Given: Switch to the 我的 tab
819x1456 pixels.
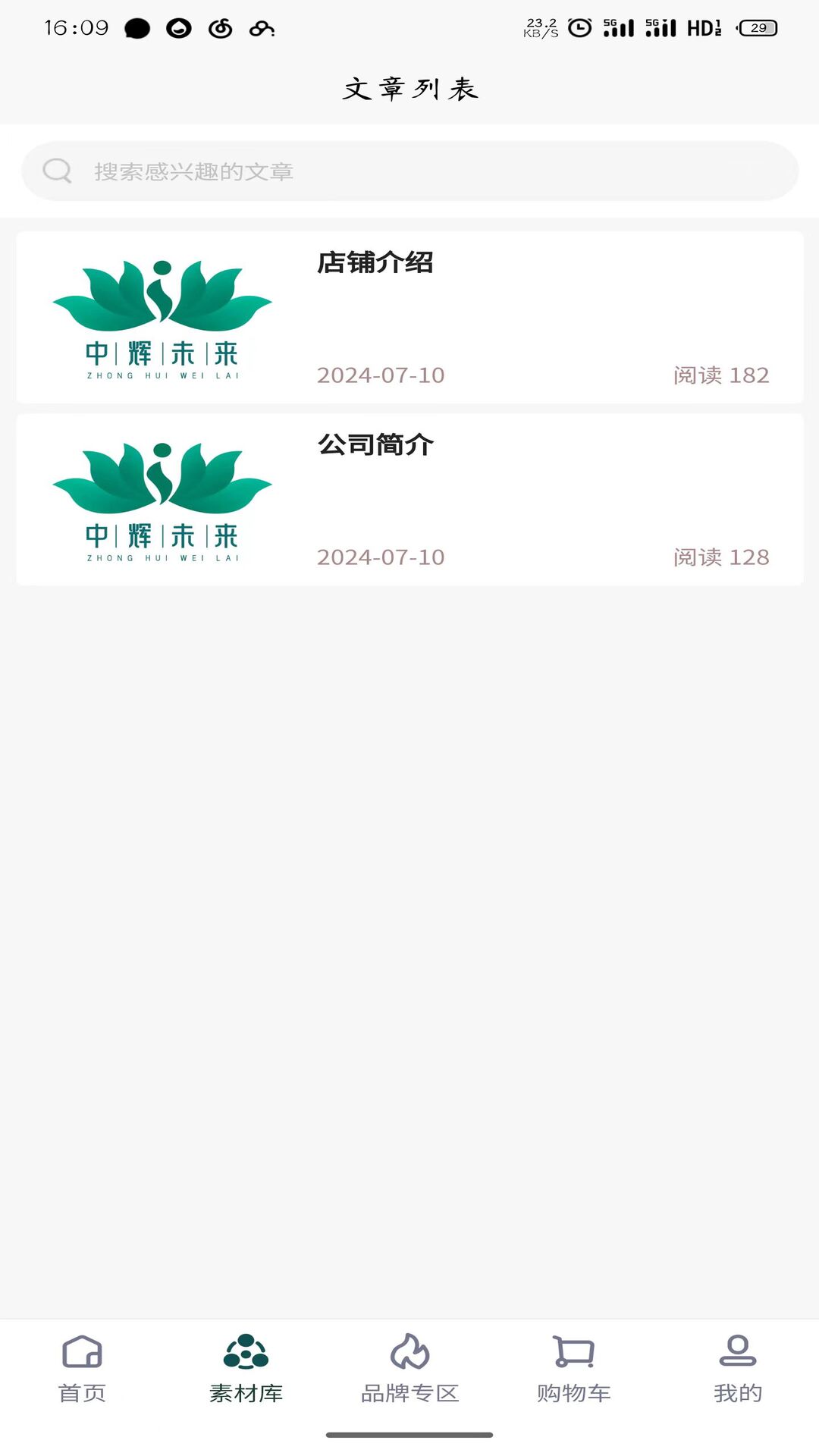Looking at the screenshot, I should point(737,1370).
